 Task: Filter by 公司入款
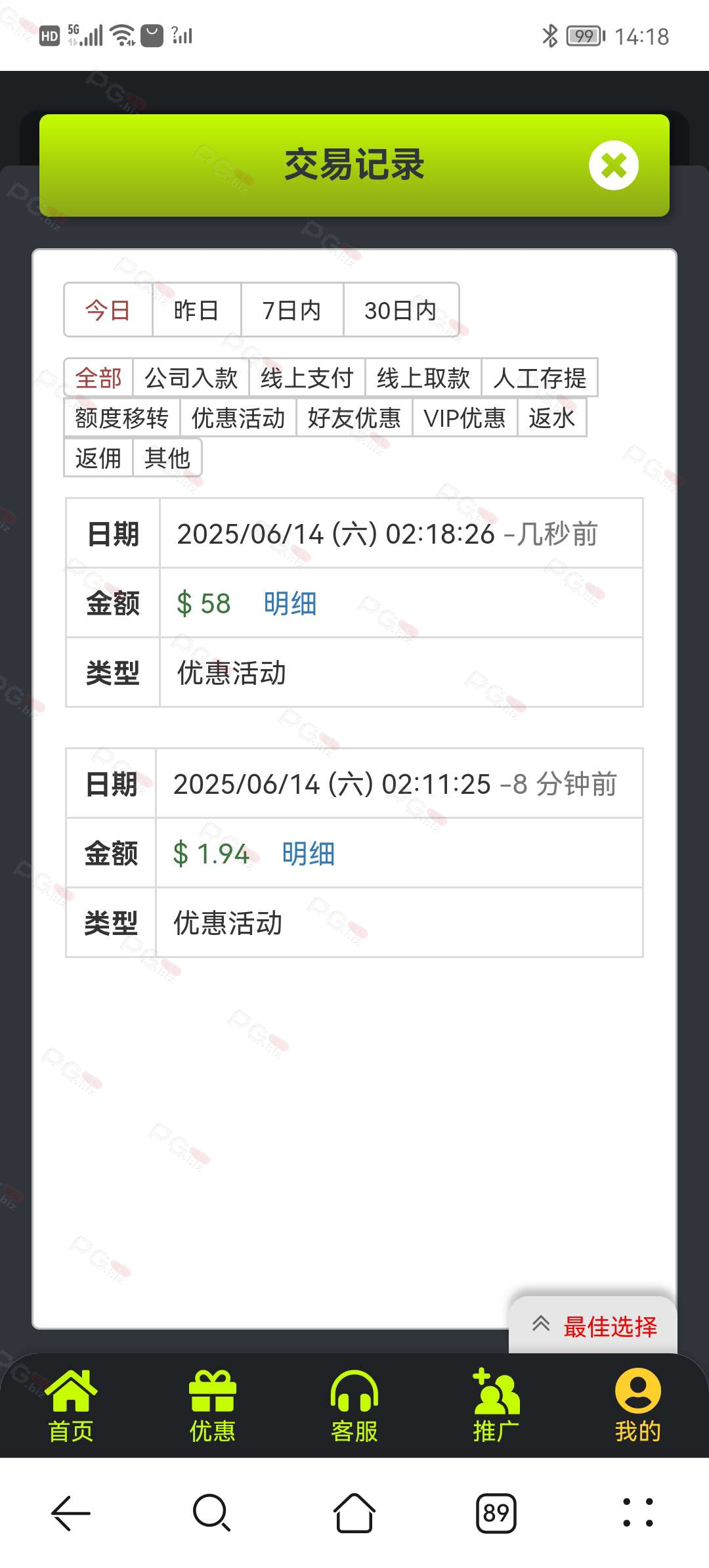(191, 378)
